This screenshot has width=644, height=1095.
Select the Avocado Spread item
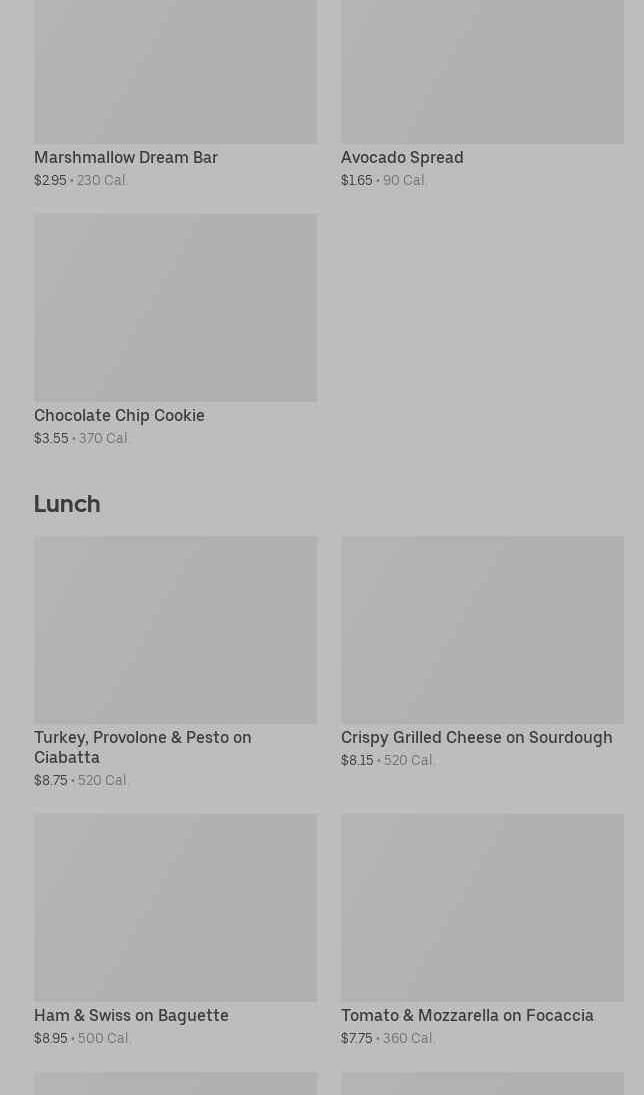(482, 94)
